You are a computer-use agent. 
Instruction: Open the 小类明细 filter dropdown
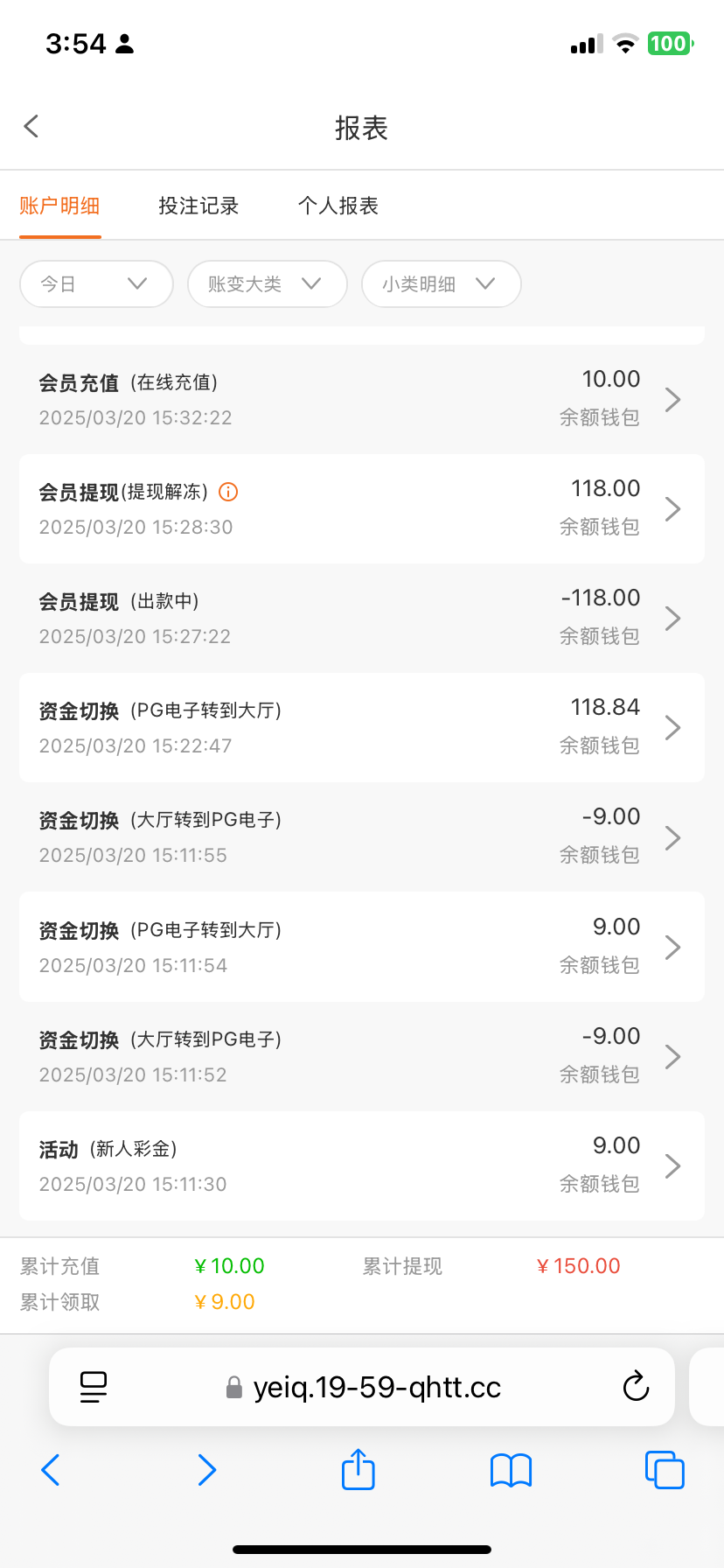pyautogui.click(x=441, y=283)
